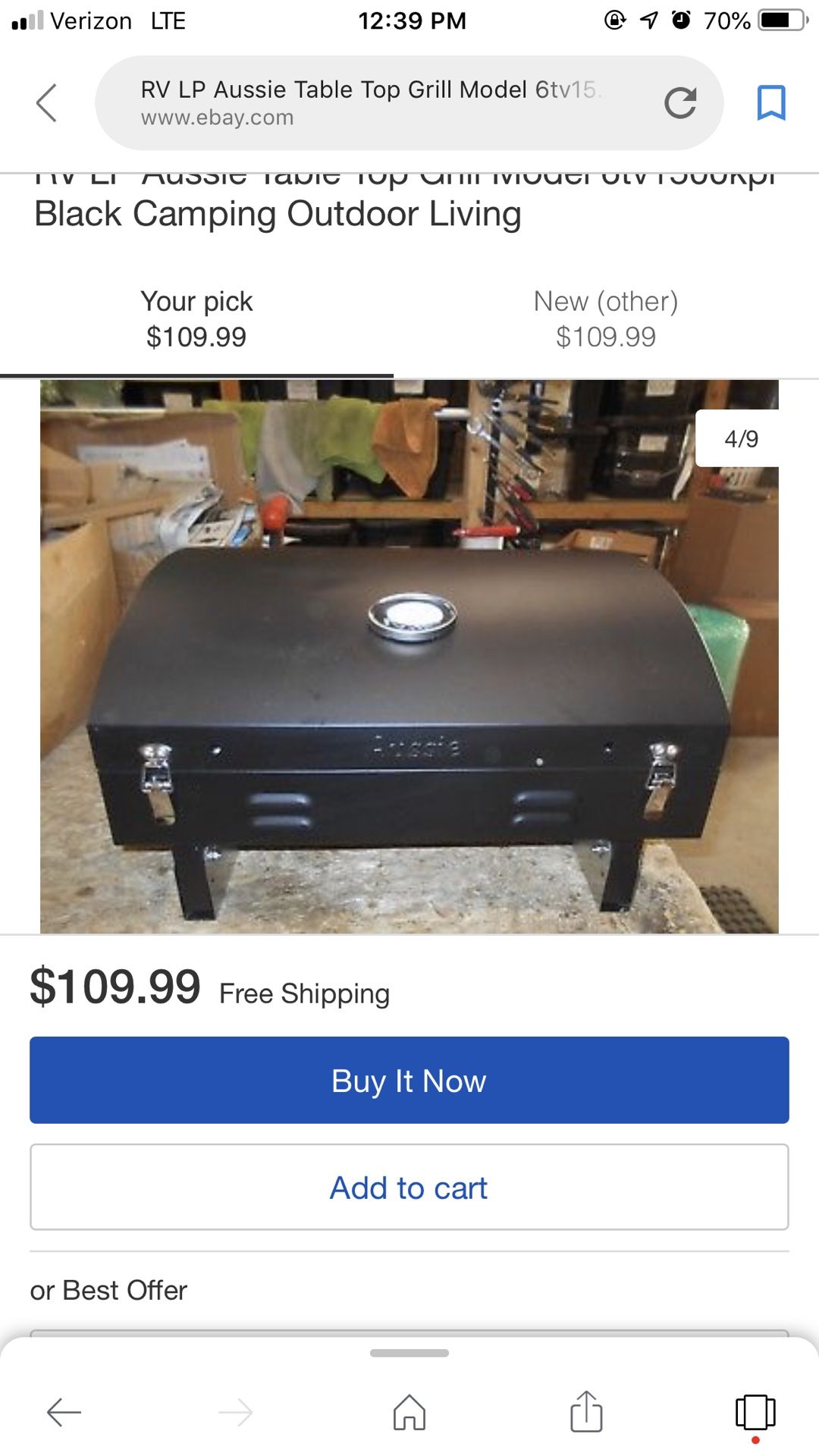Switch to the Your pick option
819x1456 pixels.
point(196,318)
